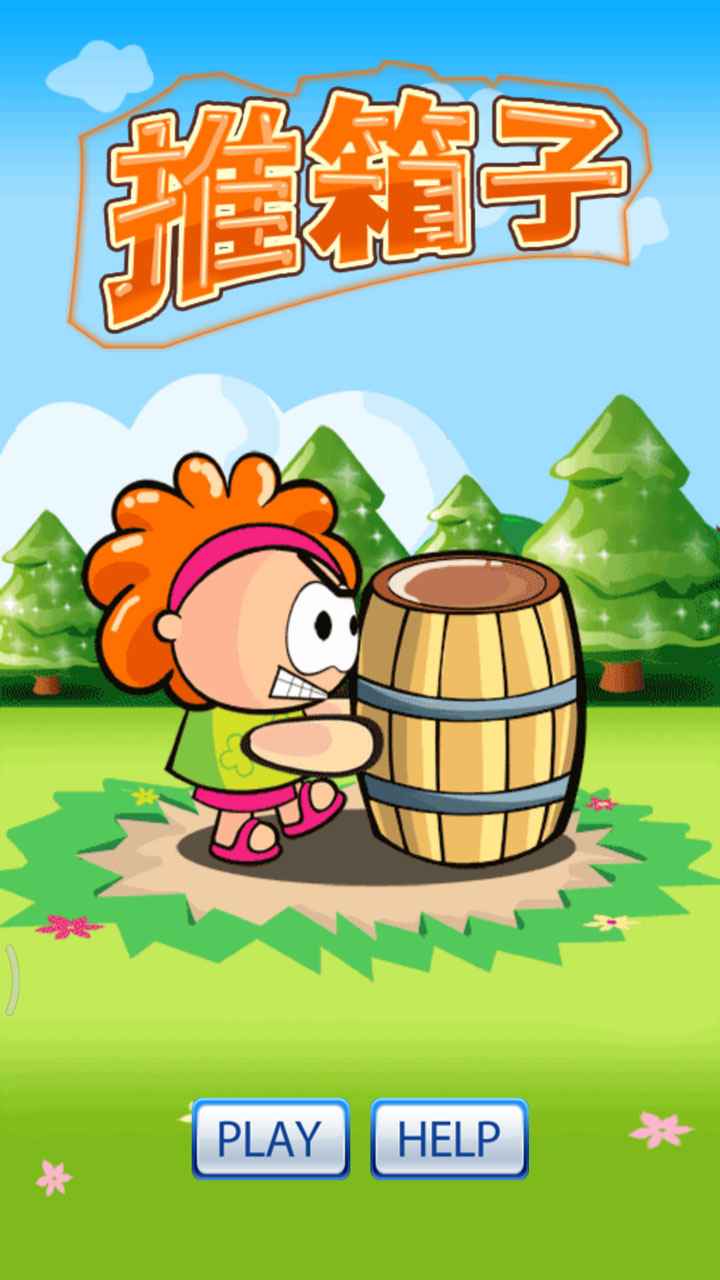Open the HELP screen
Viewport: 720px width, 1280px height.
[x=449, y=1138]
